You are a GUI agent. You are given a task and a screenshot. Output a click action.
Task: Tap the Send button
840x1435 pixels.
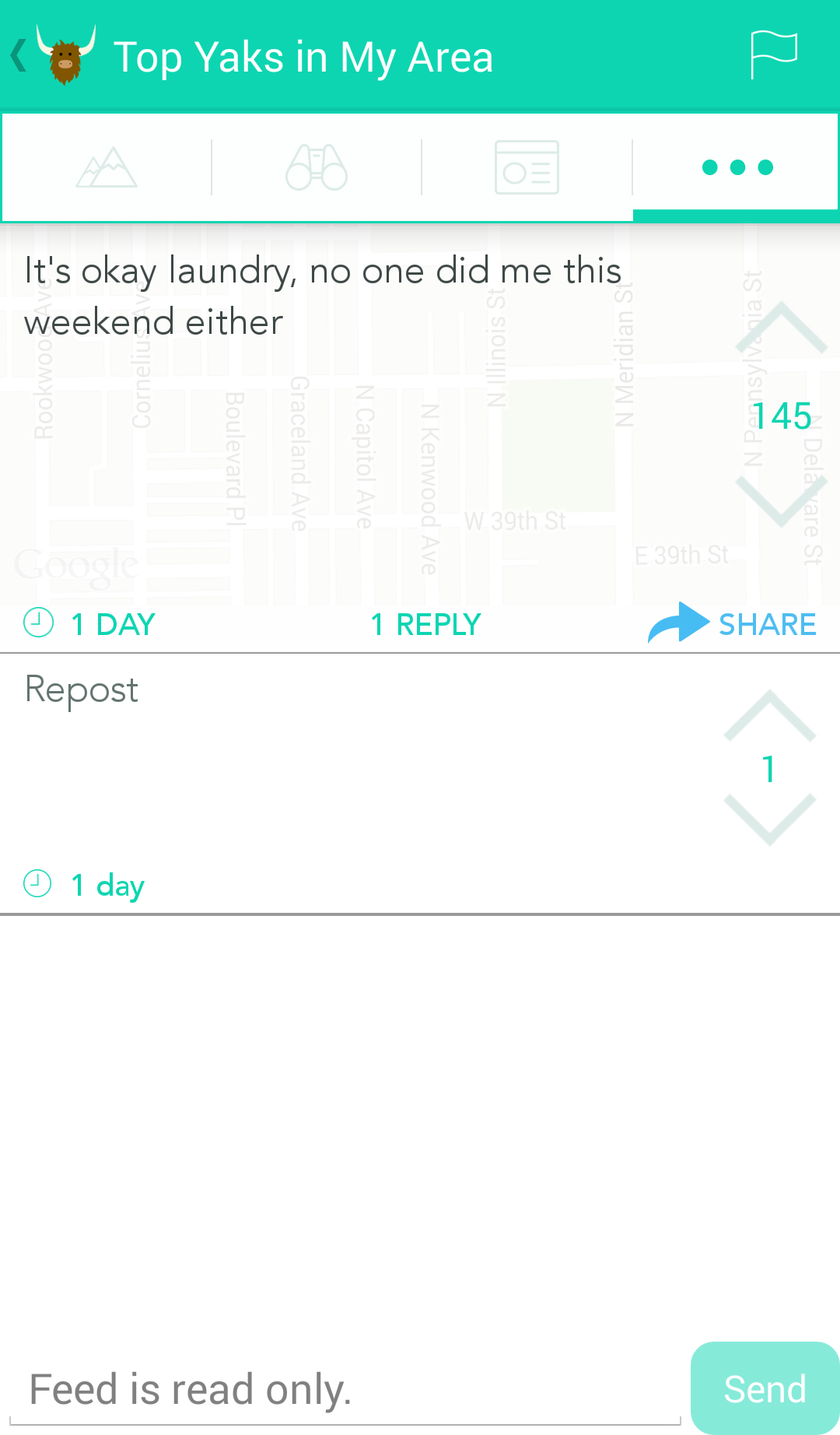pos(765,1388)
